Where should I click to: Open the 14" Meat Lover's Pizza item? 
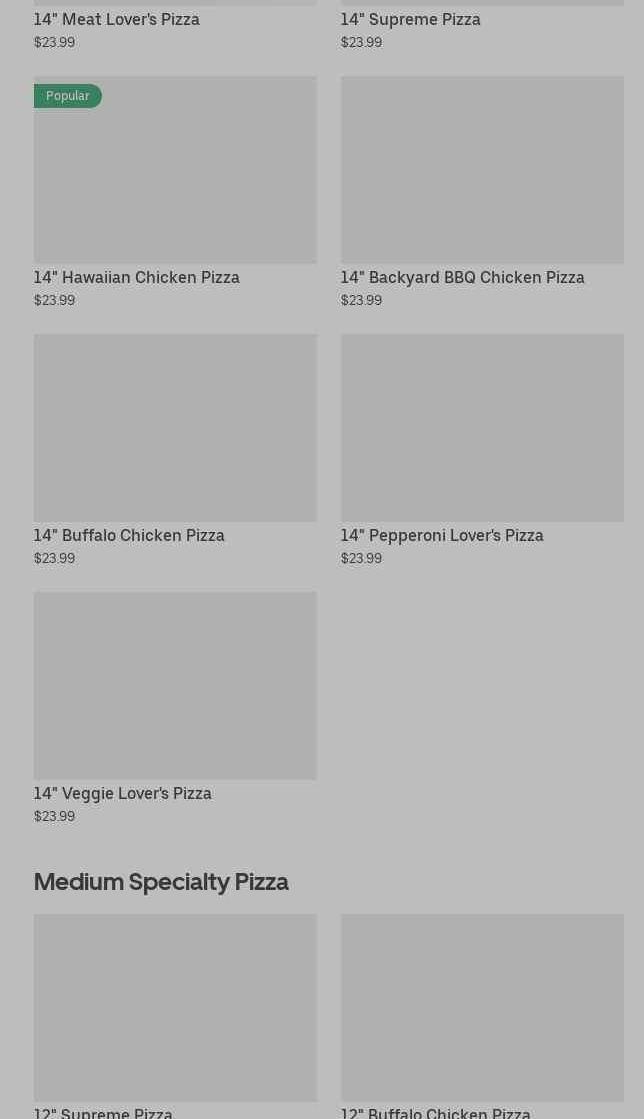tap(117, 19)
